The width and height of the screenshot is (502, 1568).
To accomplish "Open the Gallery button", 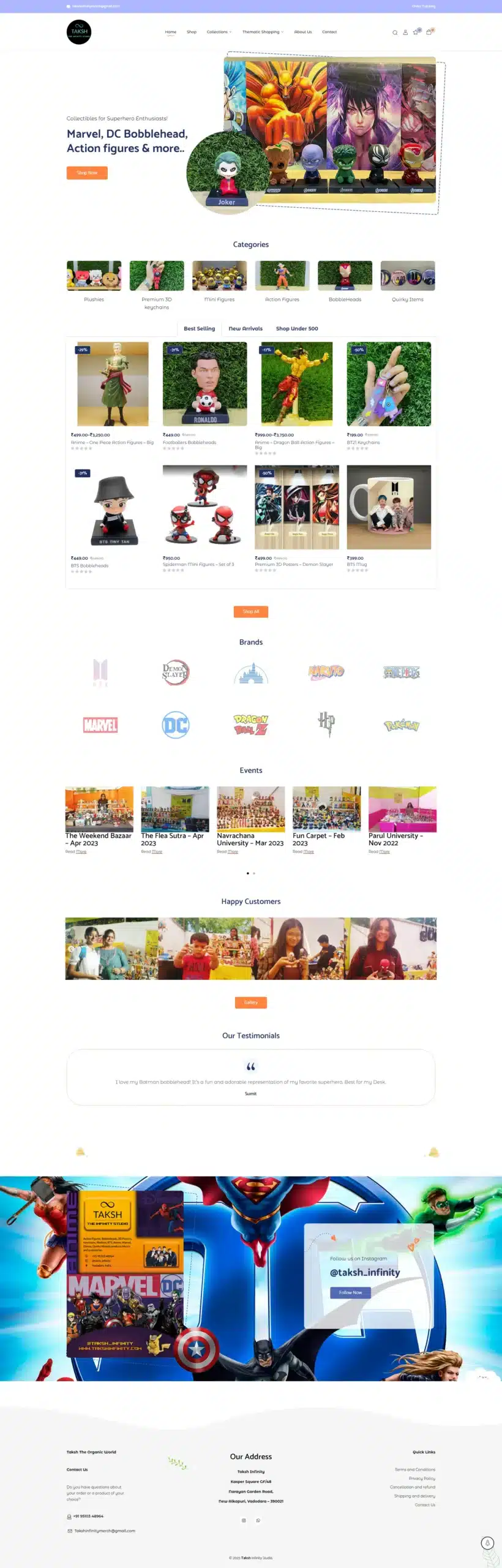I will (250, 1003).
